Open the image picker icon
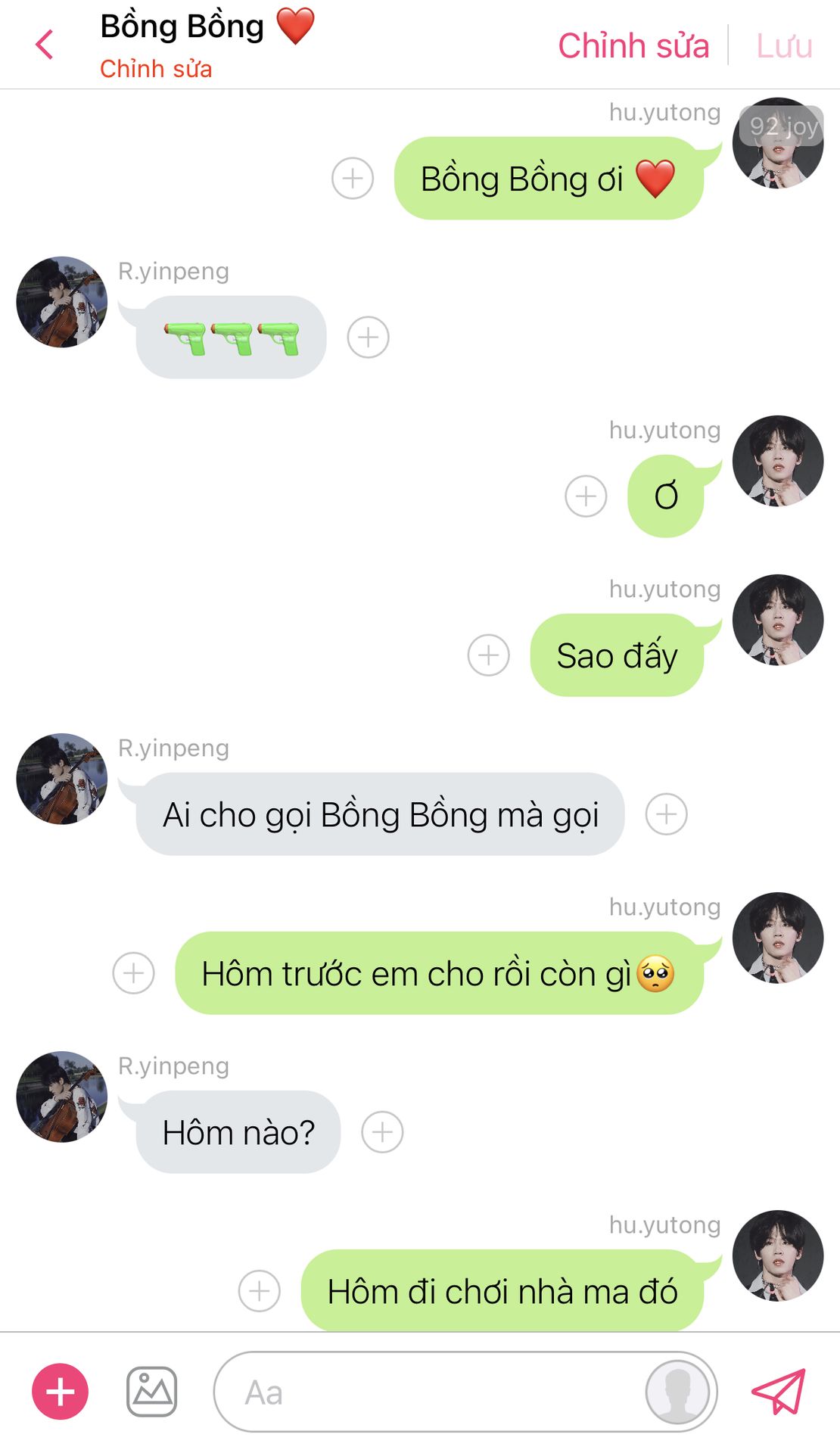840x1453 pixels. (151, 1392)
